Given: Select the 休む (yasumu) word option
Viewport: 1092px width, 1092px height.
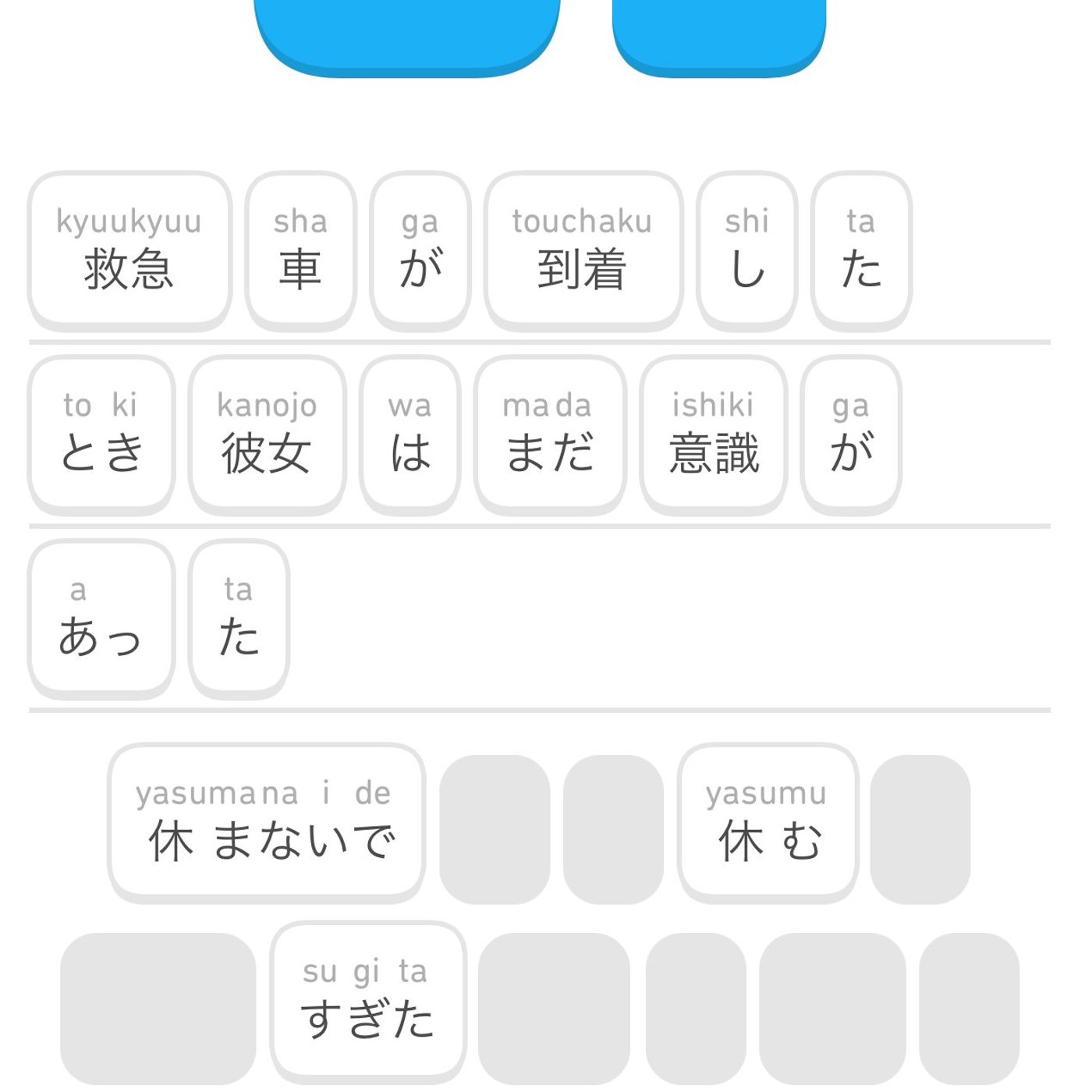Looking at the screenshot, I should pyautogui.click(x=768, y=822).
